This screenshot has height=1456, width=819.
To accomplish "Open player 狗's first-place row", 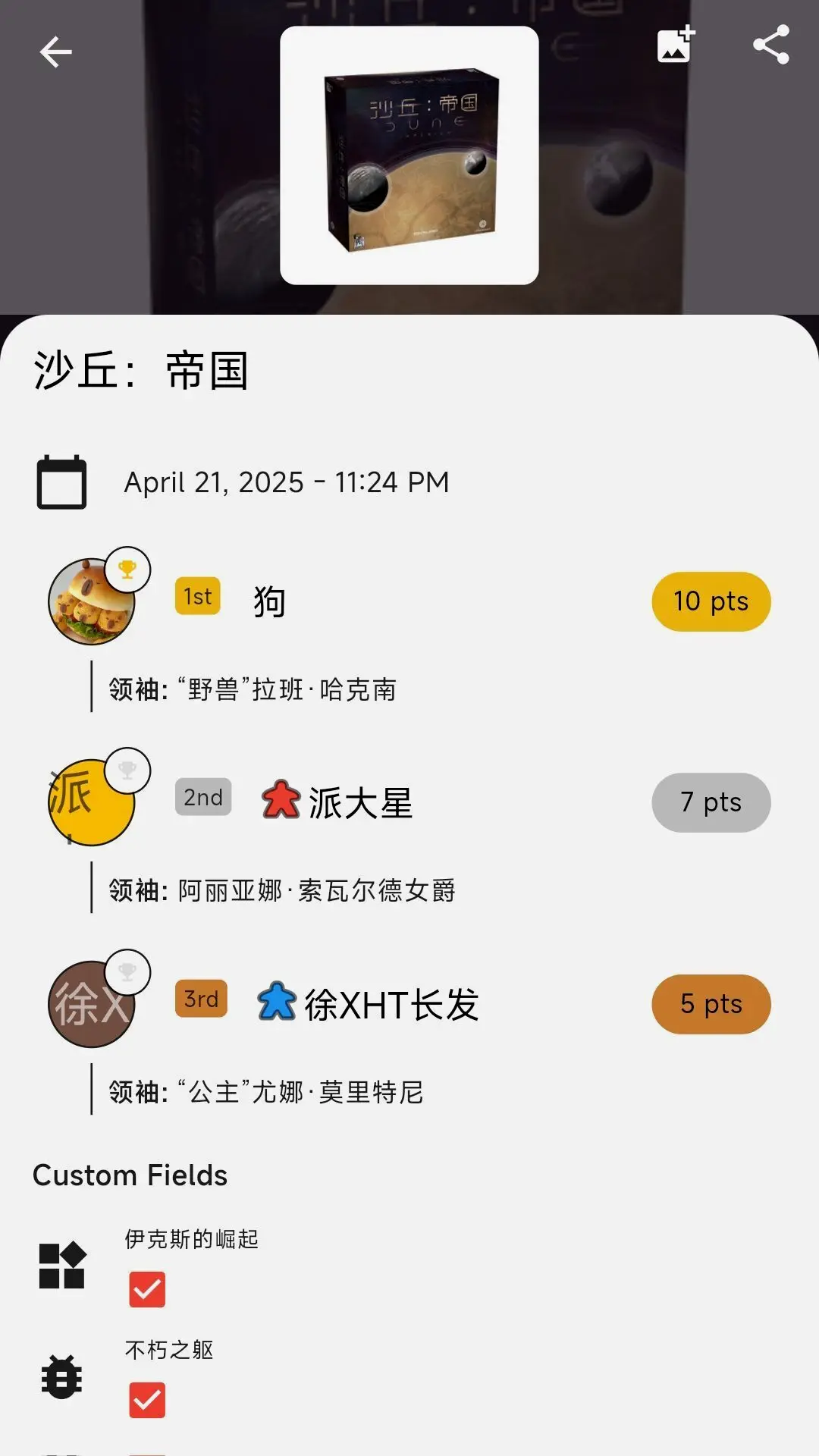I will (409, 601).
